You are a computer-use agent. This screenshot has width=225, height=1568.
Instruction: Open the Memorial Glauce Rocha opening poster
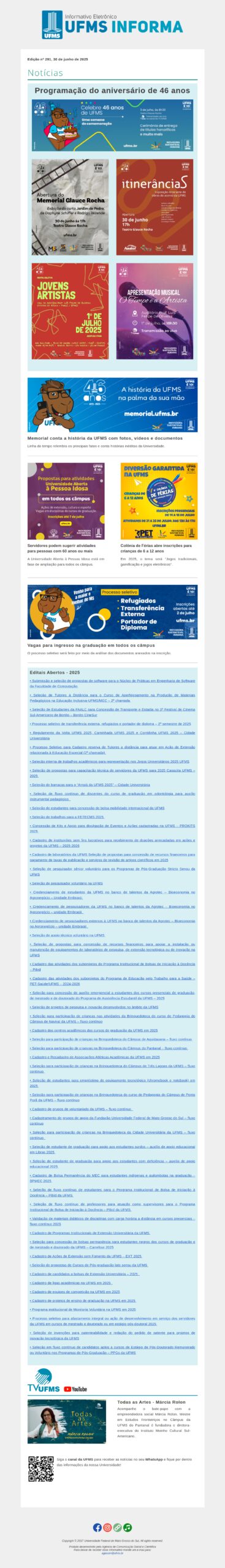[x=70, y=207]
